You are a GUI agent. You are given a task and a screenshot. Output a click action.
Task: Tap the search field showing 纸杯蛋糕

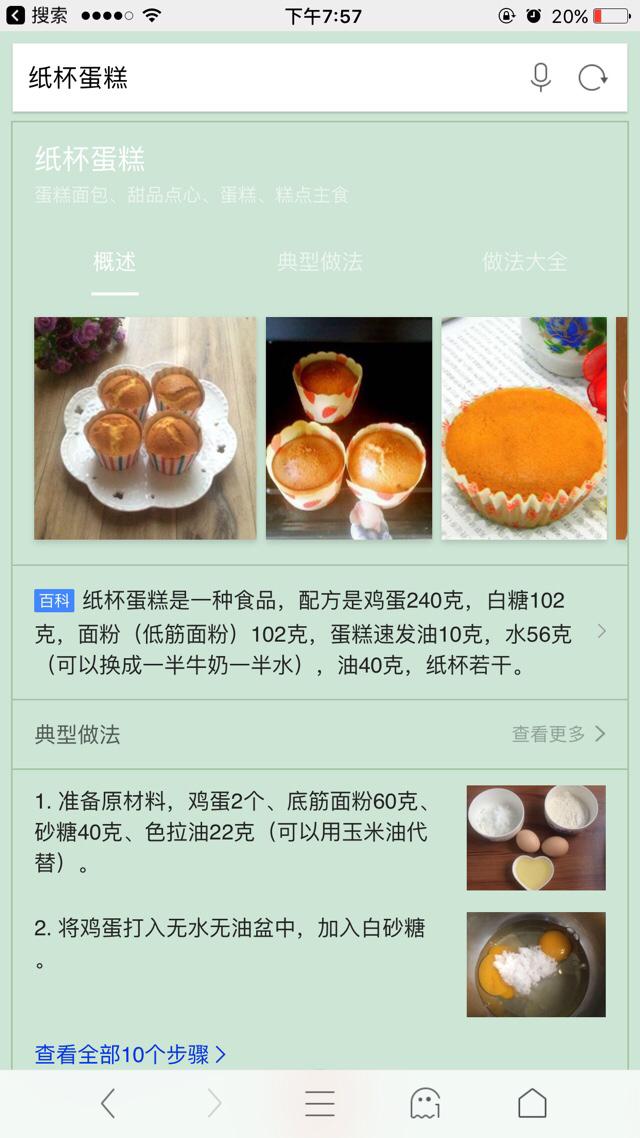[260, 78]
